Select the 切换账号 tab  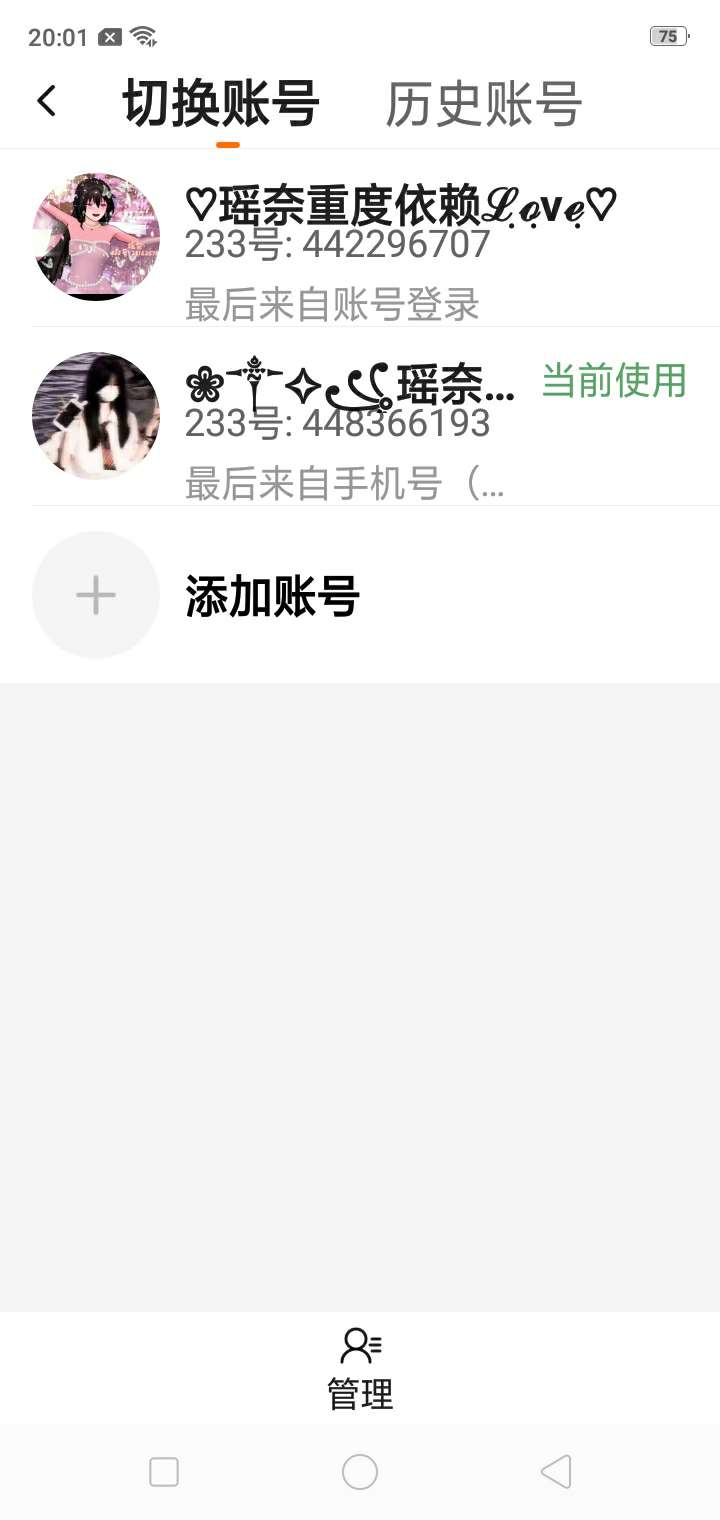click(x=221, y=103)
